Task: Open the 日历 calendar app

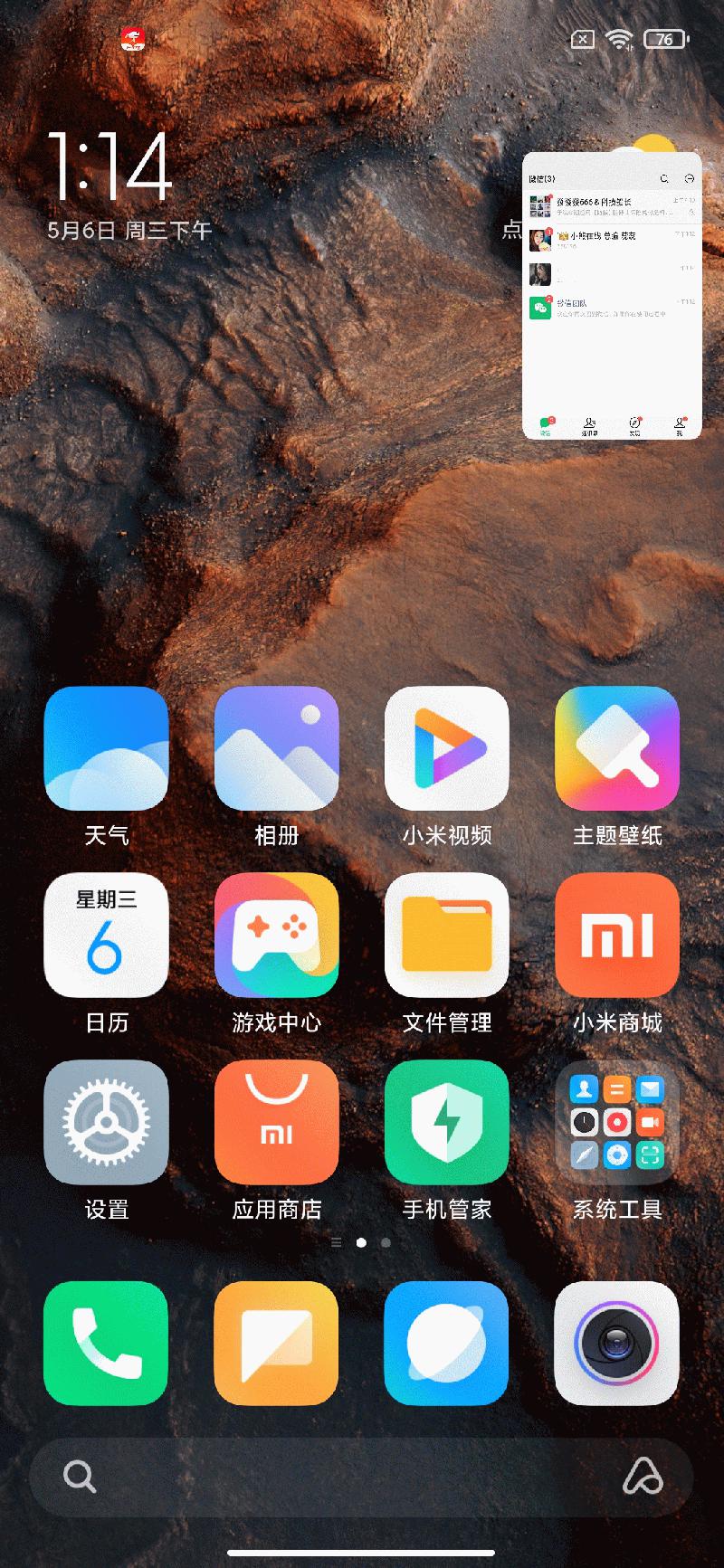Action: click(x=106, y=936)
